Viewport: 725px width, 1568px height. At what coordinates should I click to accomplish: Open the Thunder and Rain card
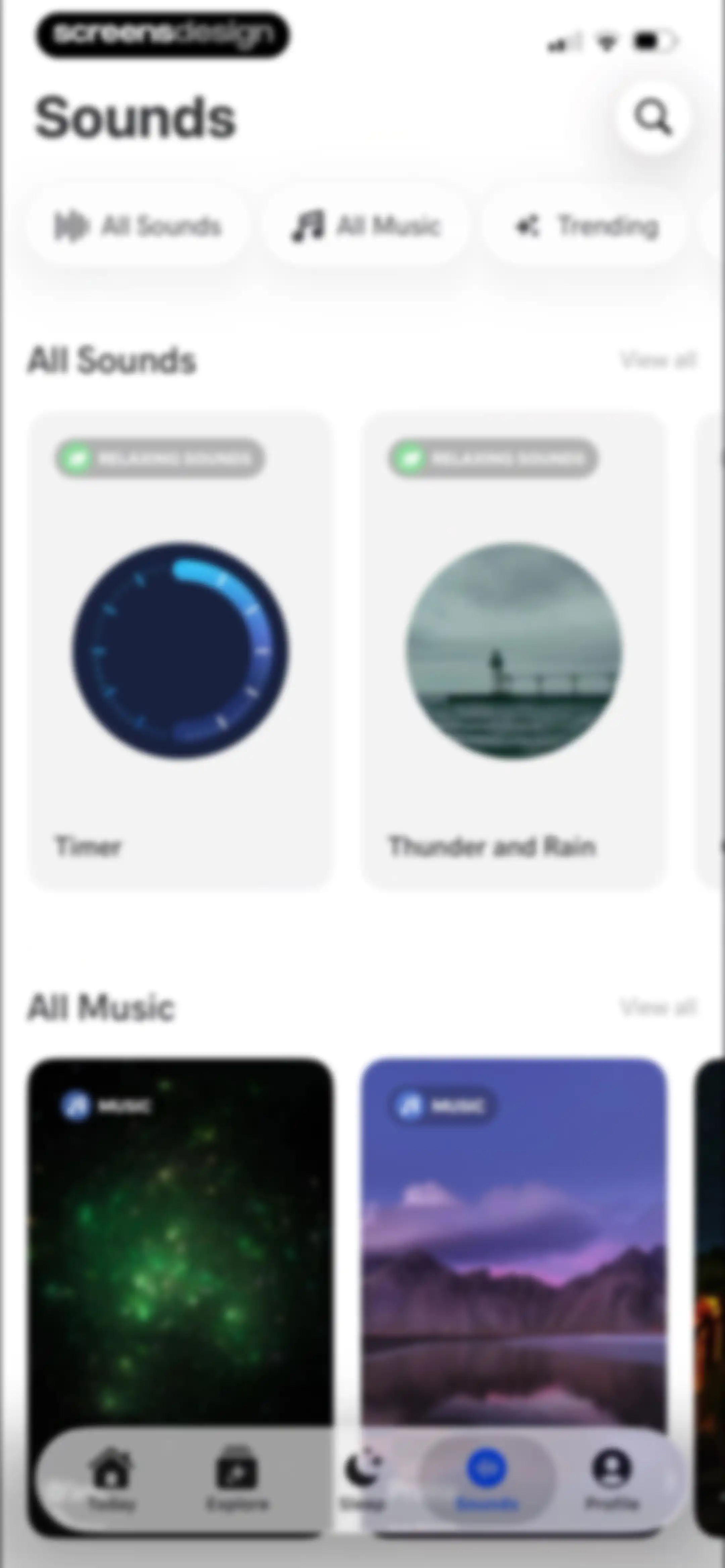[x=513, y=651]
